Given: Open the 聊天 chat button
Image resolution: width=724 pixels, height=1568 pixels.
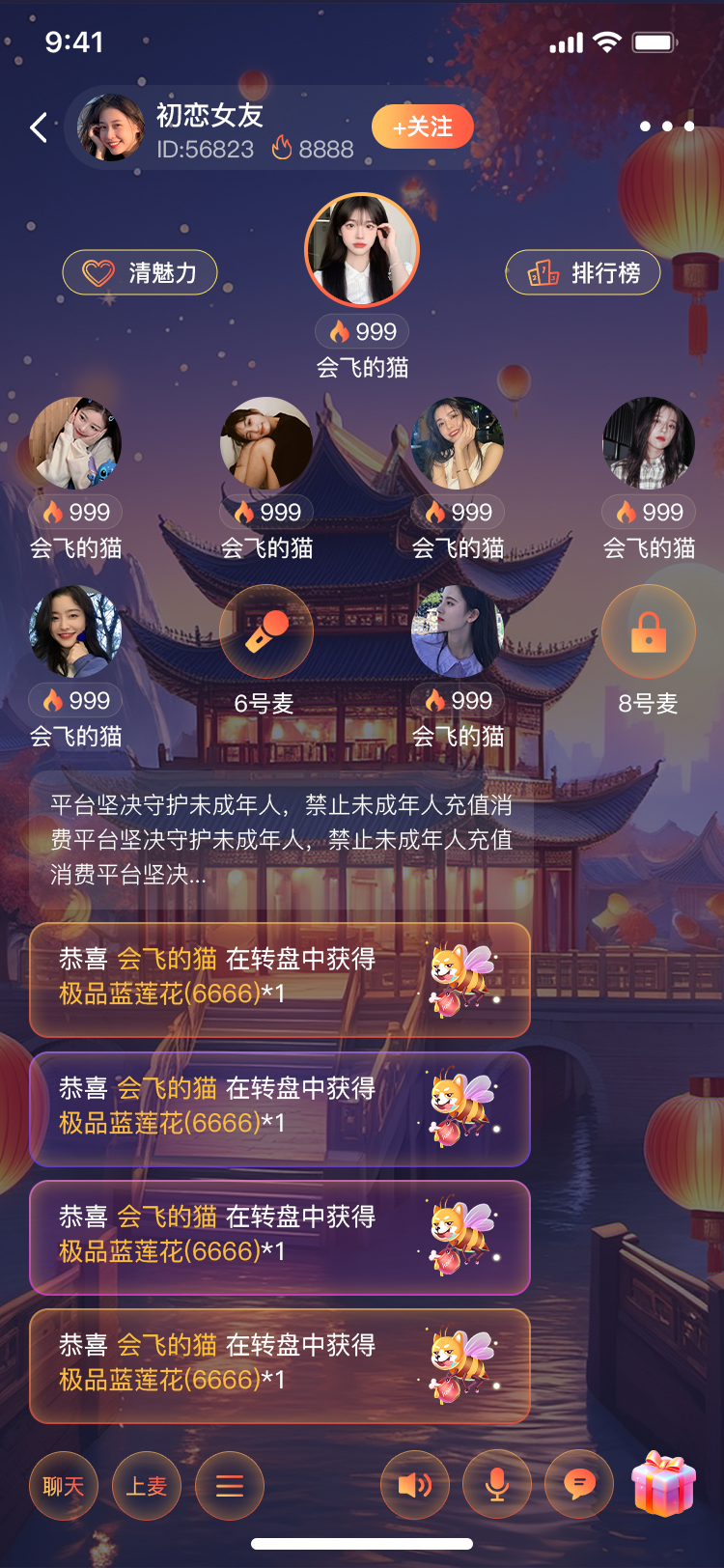Looking at the screenshot, I should pyautogui.click(x=64, y=1486).
